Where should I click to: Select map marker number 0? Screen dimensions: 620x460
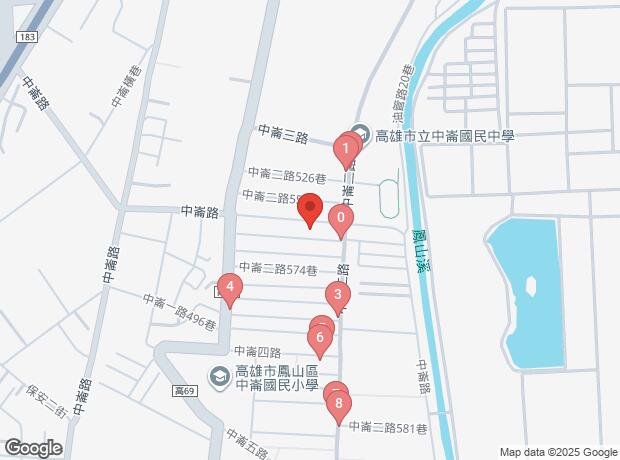[x=341, y=218]
